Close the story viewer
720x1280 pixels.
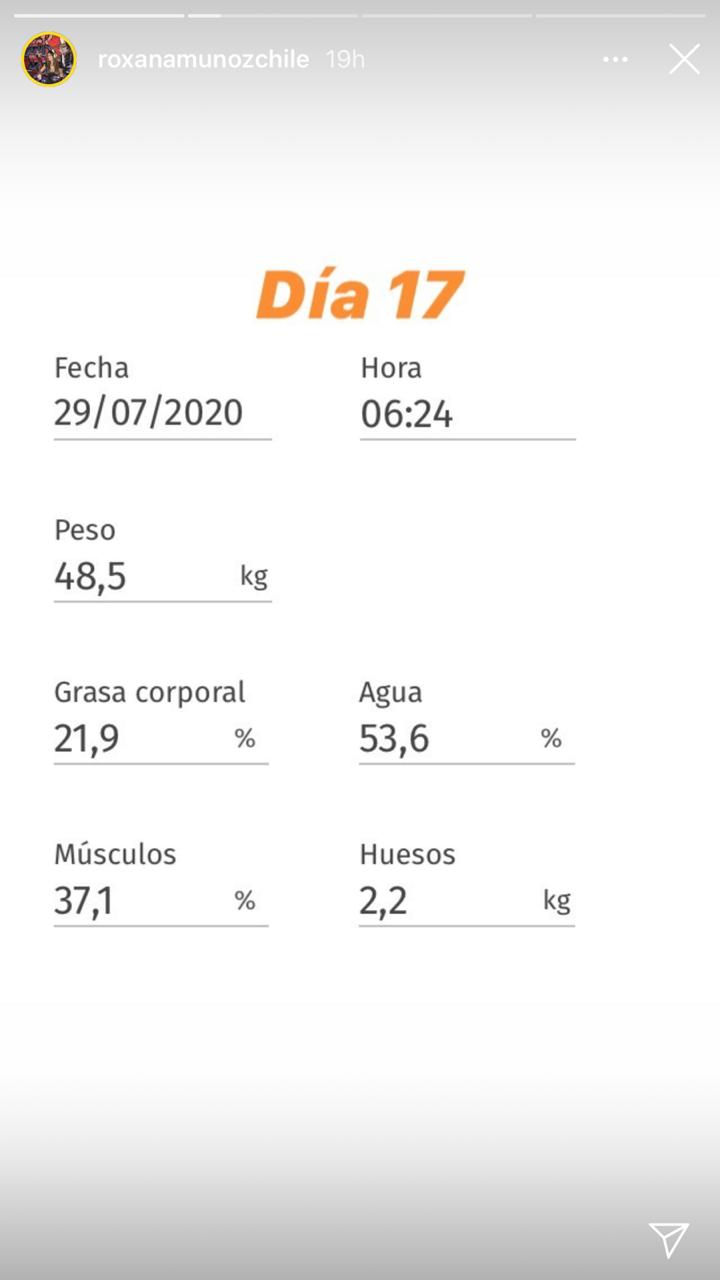pyautogui.click(x=684, y=60)
